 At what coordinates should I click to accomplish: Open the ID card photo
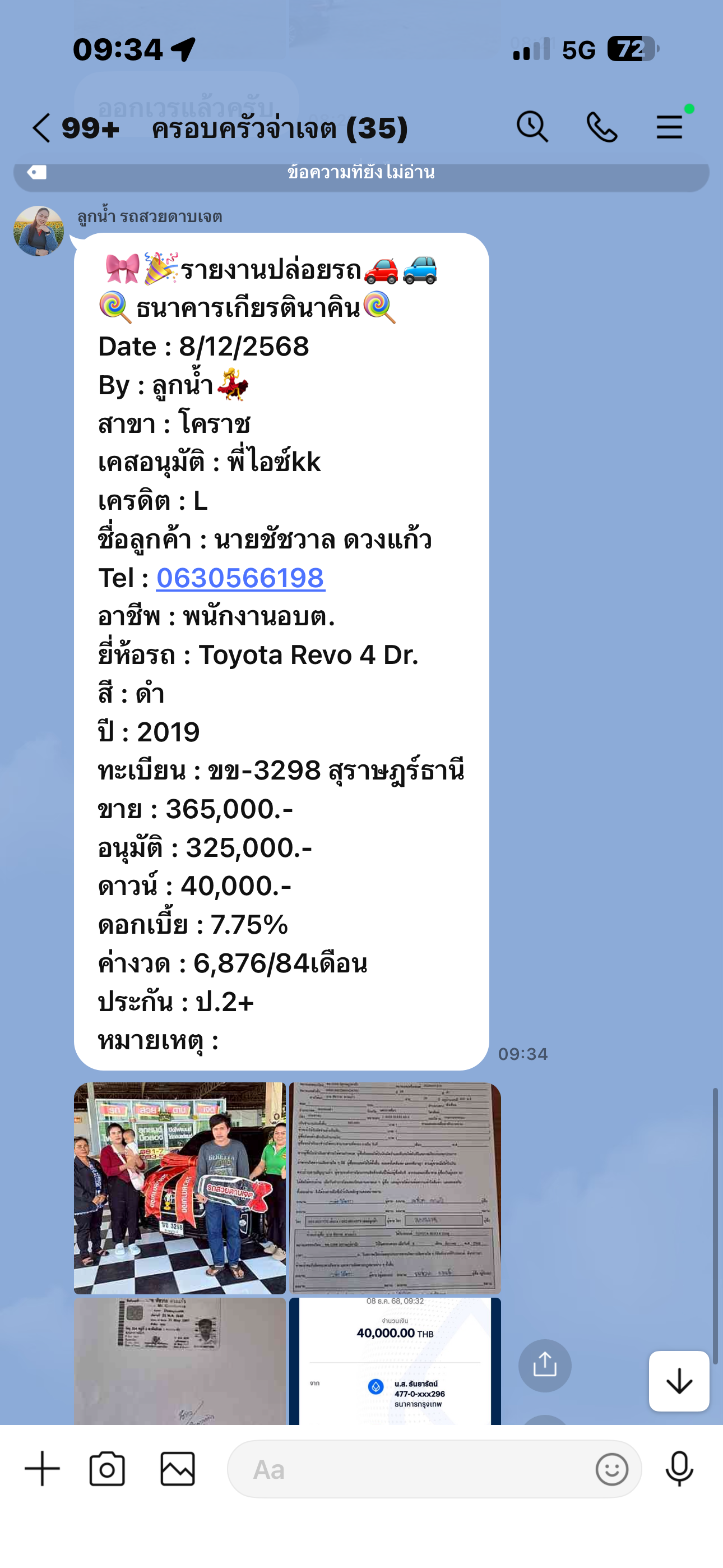[179, 1361]
